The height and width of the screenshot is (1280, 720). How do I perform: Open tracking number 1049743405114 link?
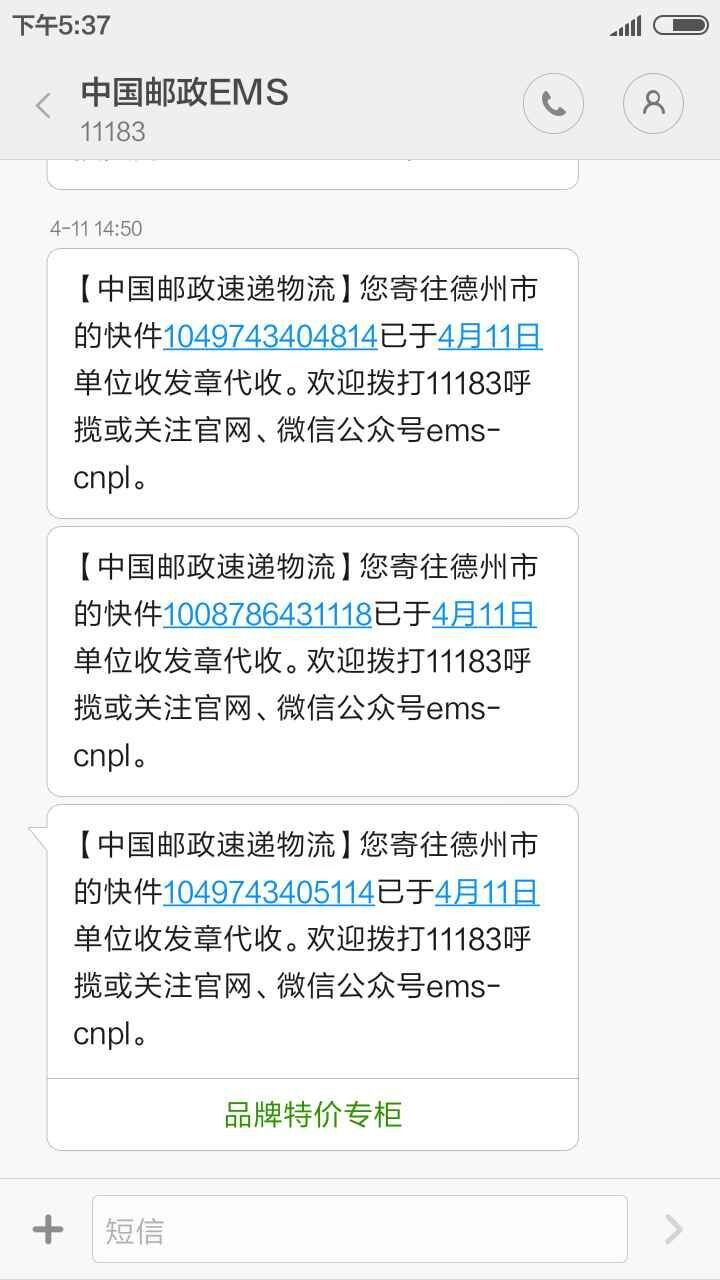point(268,892)
